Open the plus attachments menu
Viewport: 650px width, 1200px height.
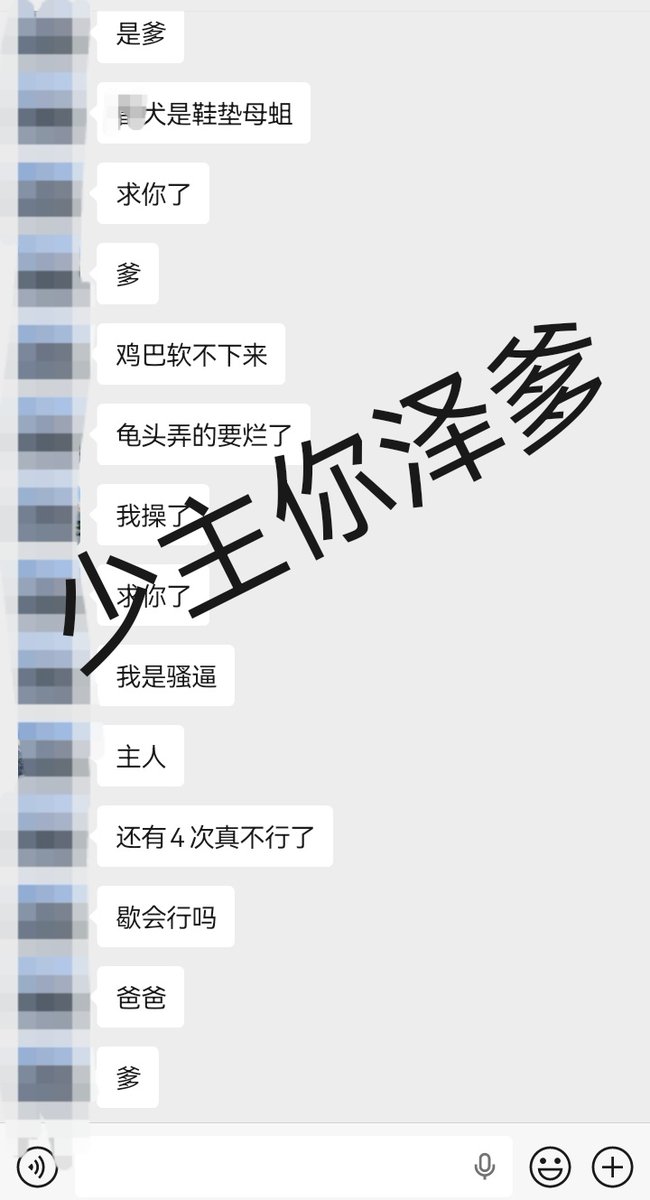pos(612,1166)
